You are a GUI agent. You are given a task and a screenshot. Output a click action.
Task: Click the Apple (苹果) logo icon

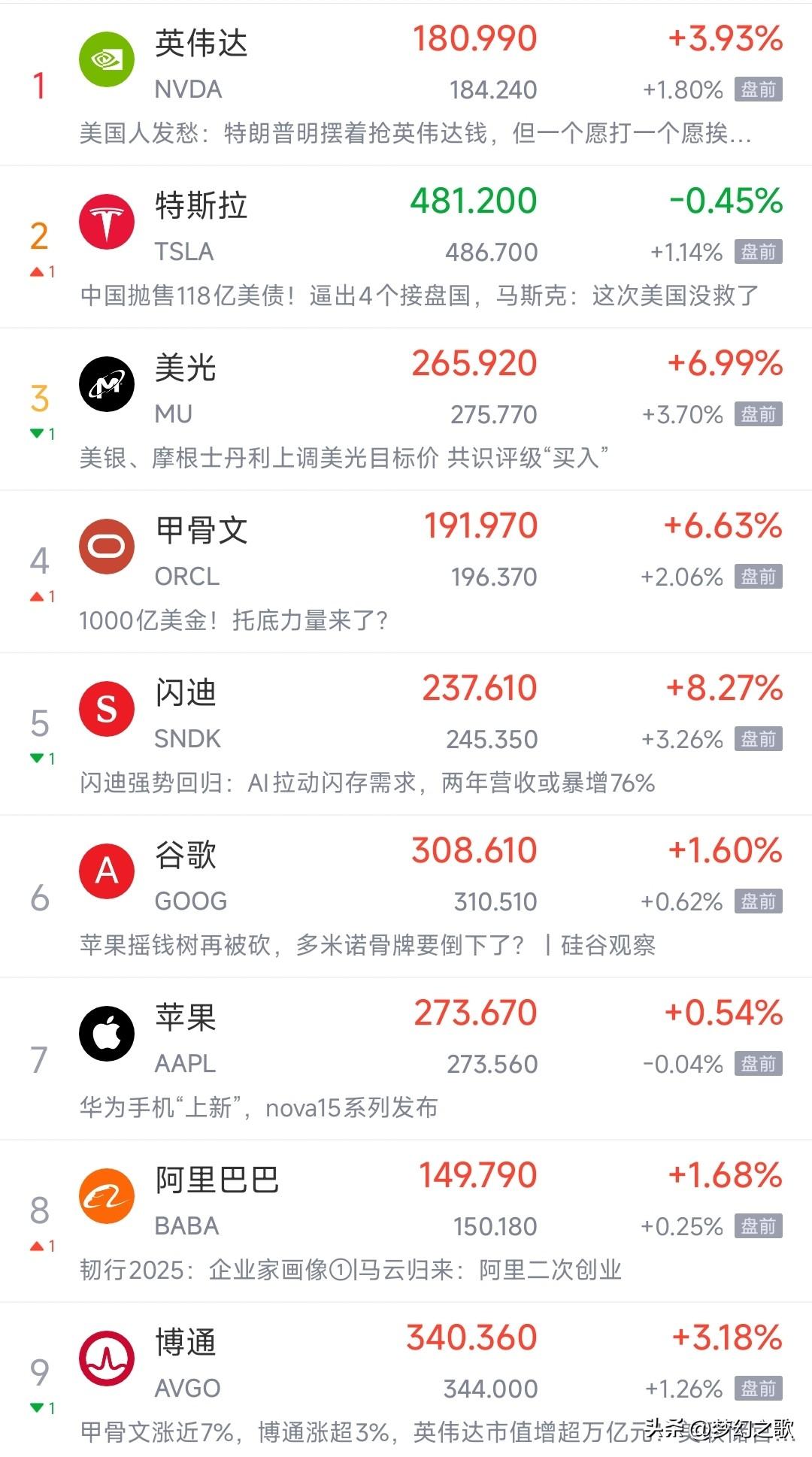[x=108, y=1032]
